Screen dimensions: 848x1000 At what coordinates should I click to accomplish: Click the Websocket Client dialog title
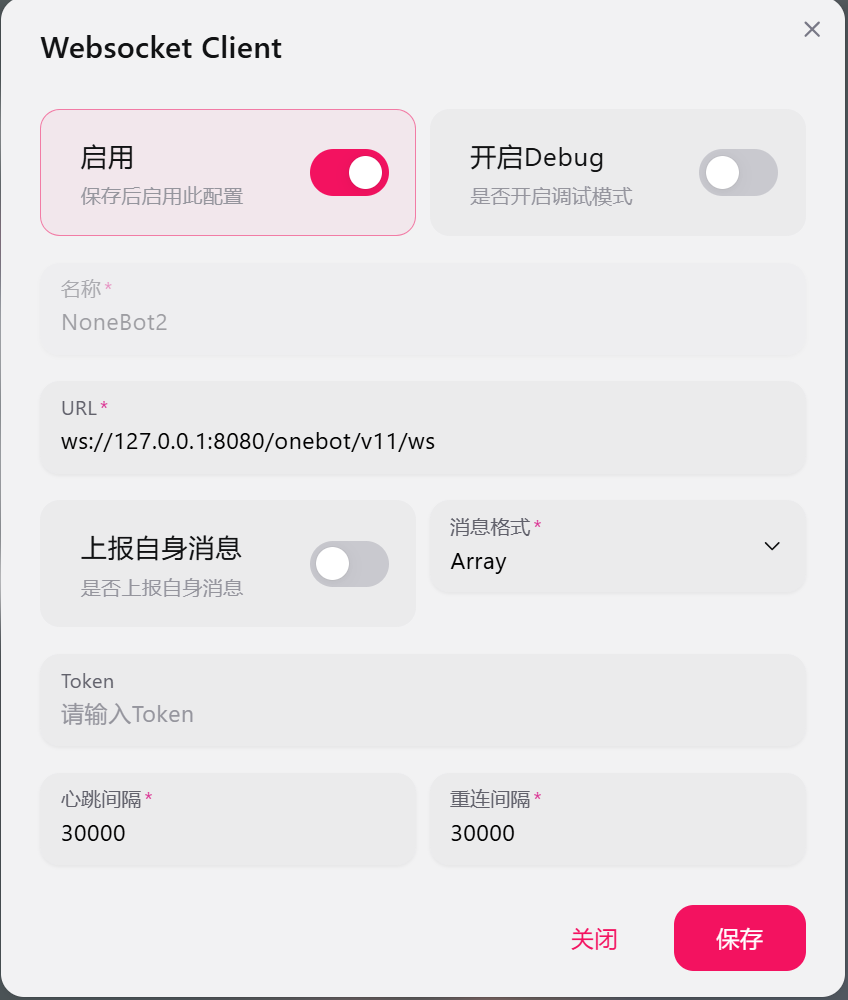[x=160, y=47]
